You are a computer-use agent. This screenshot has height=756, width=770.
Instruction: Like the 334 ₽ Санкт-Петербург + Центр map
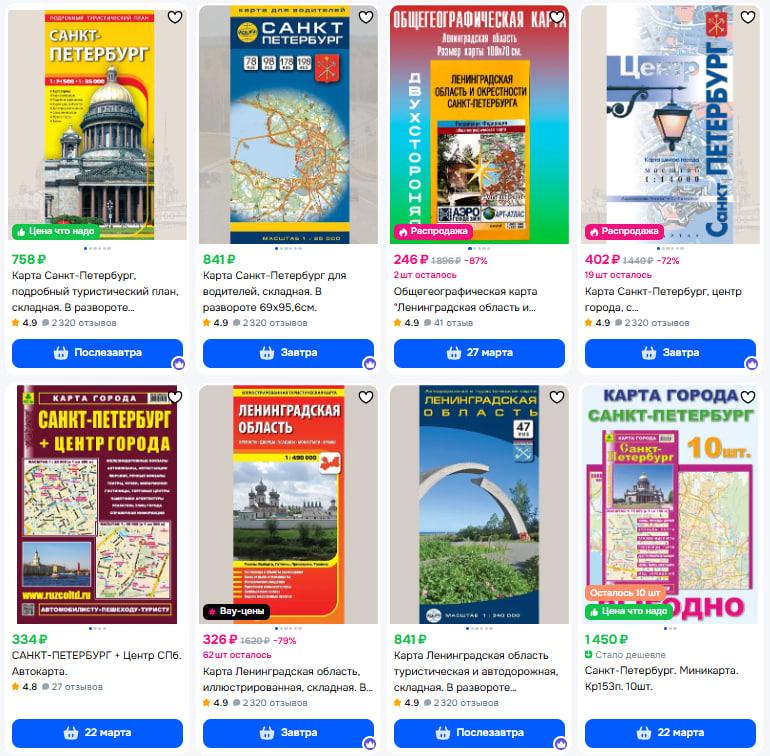click(175, 397)
